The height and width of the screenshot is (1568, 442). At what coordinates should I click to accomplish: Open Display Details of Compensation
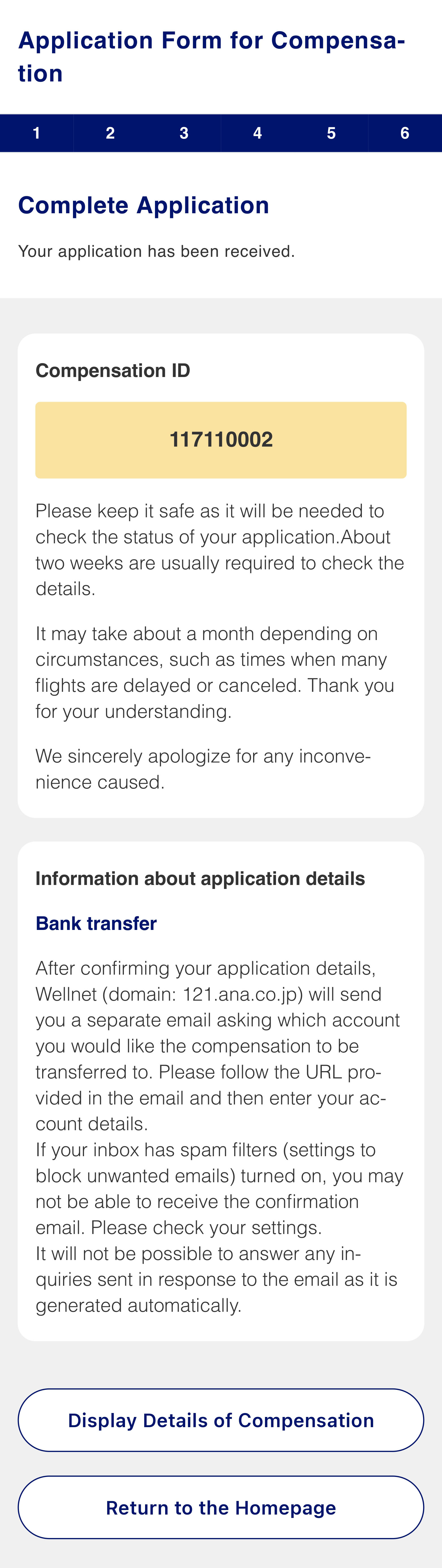pyautogui.click(x=221, y=1420)
